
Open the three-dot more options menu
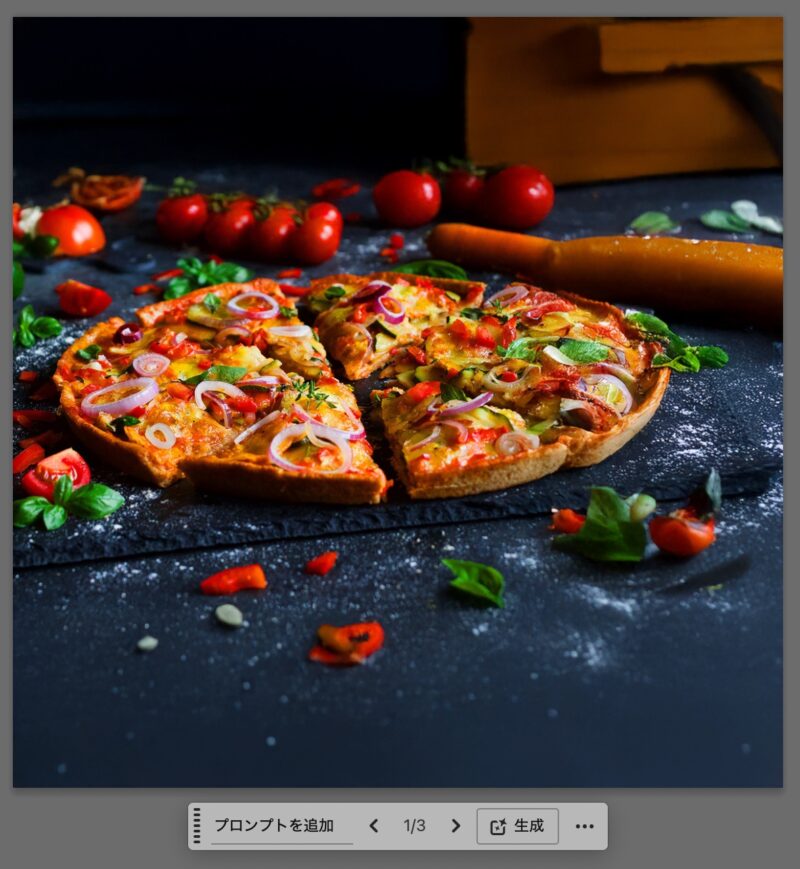pyautogui.click(x=585, y=826)
